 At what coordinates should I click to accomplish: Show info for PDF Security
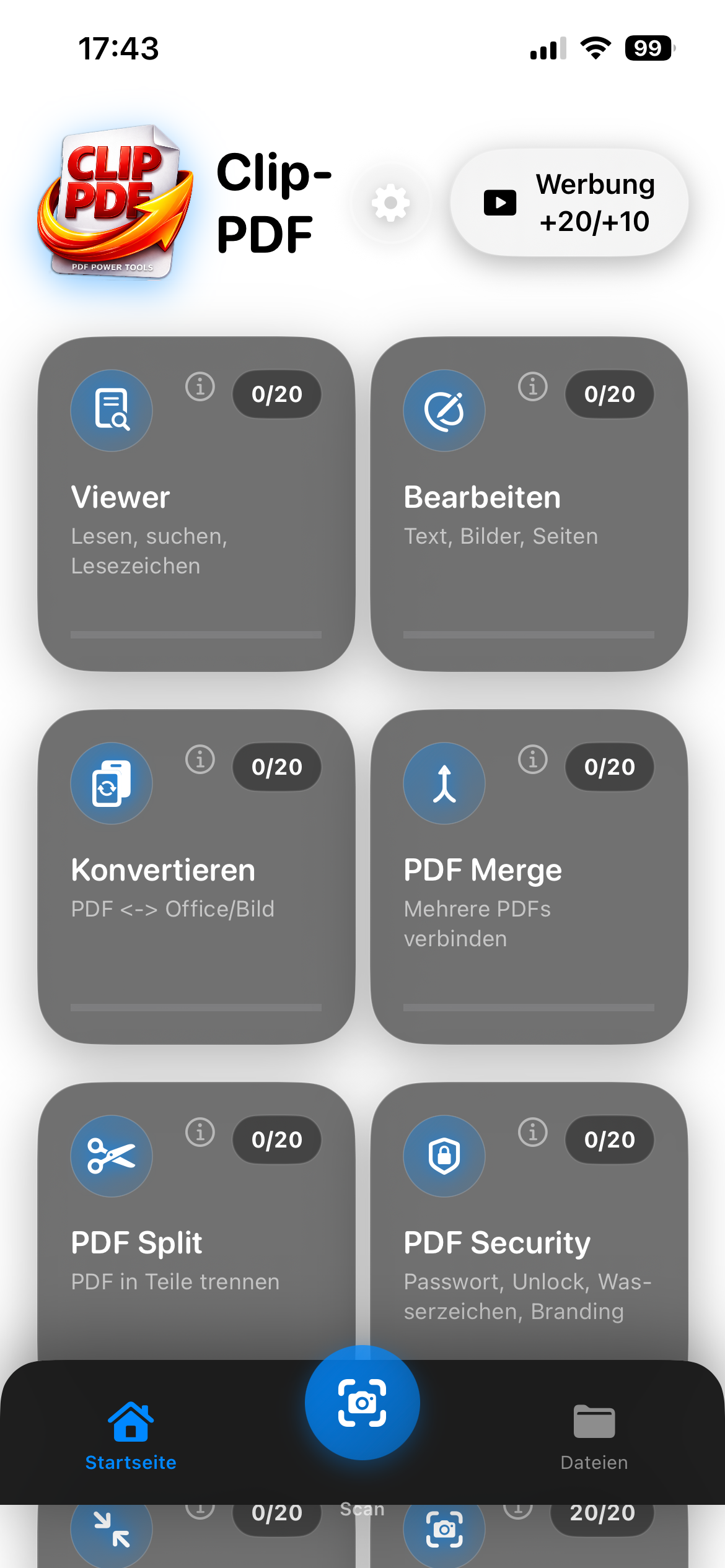pos(533,1131)
